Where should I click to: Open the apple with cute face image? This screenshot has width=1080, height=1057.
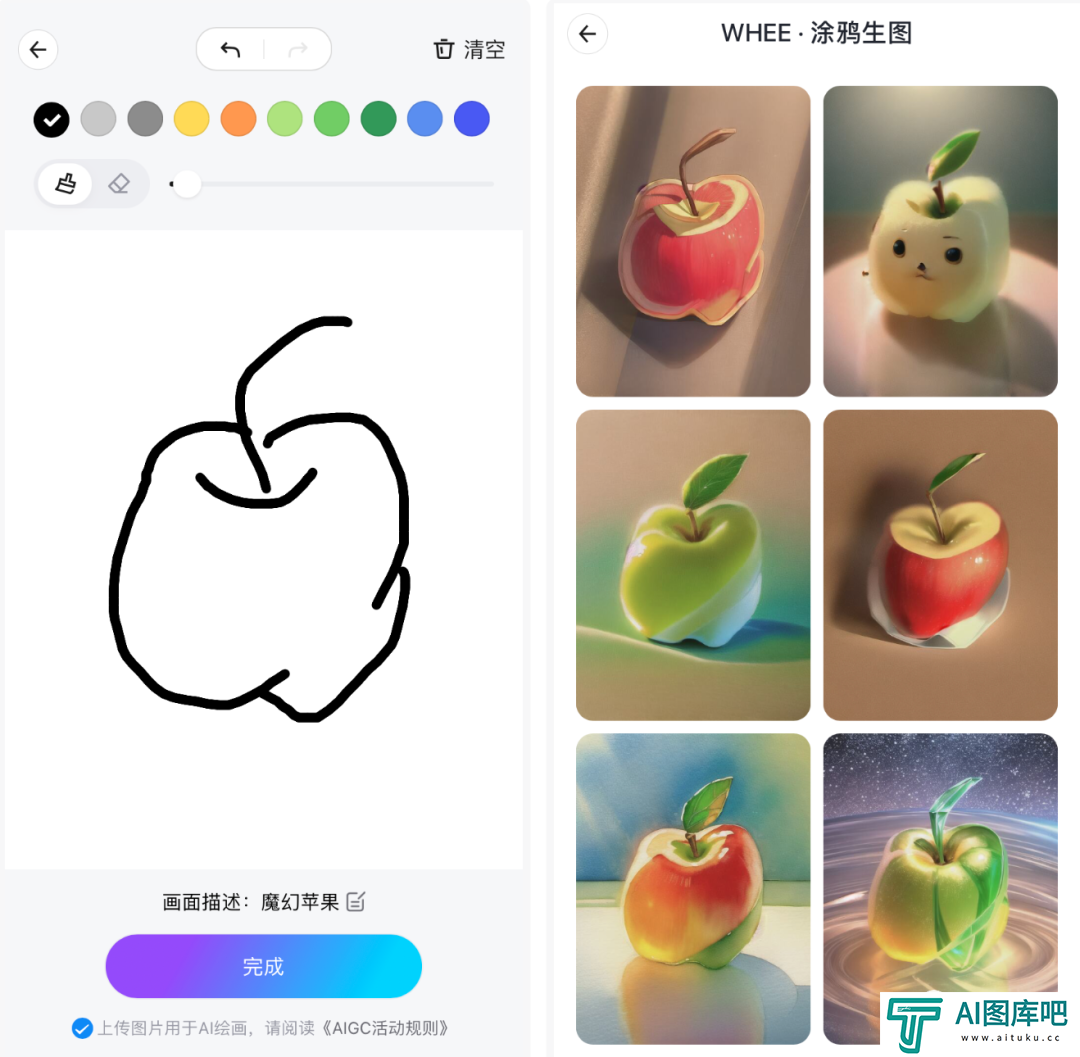[x=940, y=241]
